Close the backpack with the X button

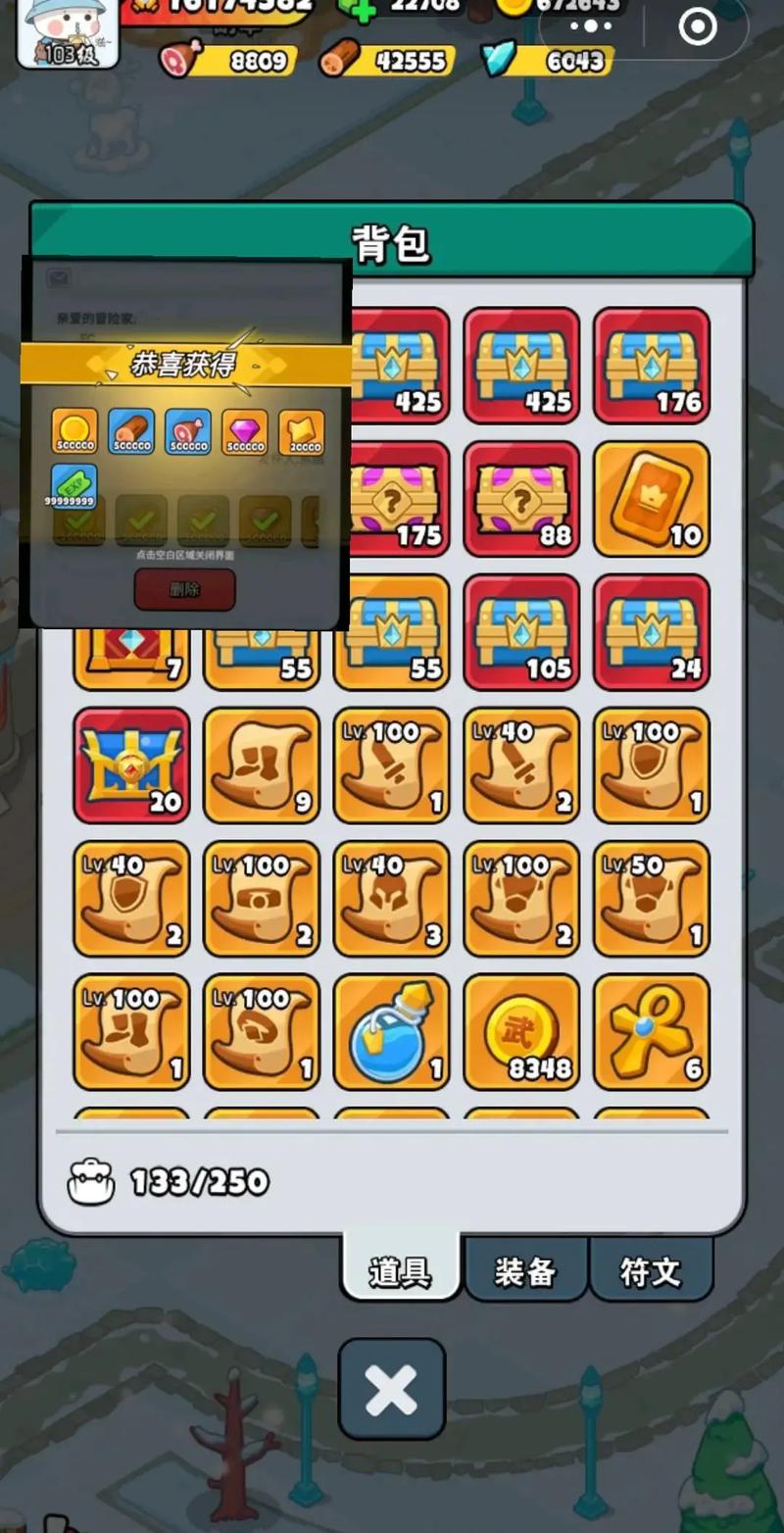tap(391, 1389)
